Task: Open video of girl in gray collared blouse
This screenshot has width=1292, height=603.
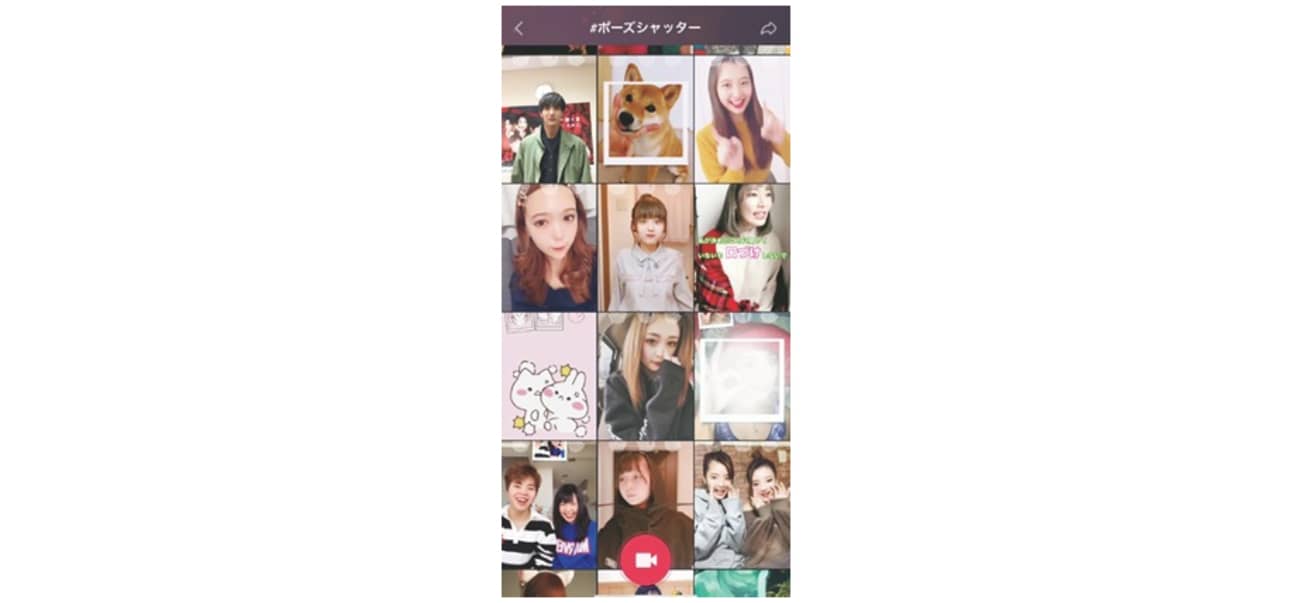Action: (645, 247)
